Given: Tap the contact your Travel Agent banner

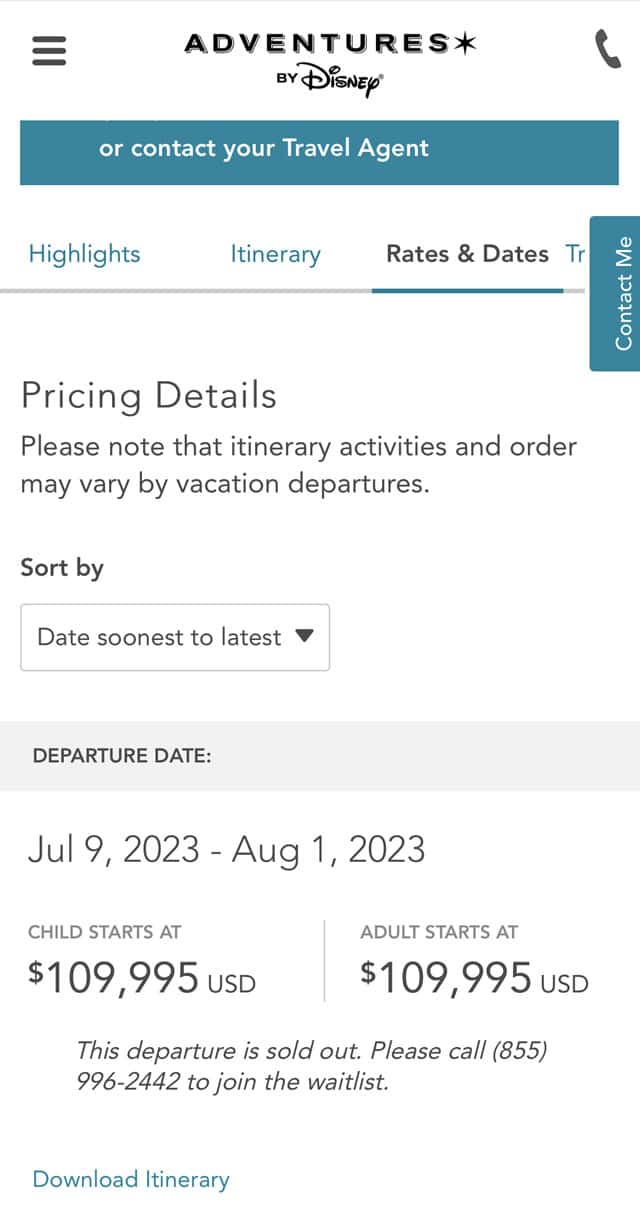Looking at the screenshot, I should pos(319,152).
